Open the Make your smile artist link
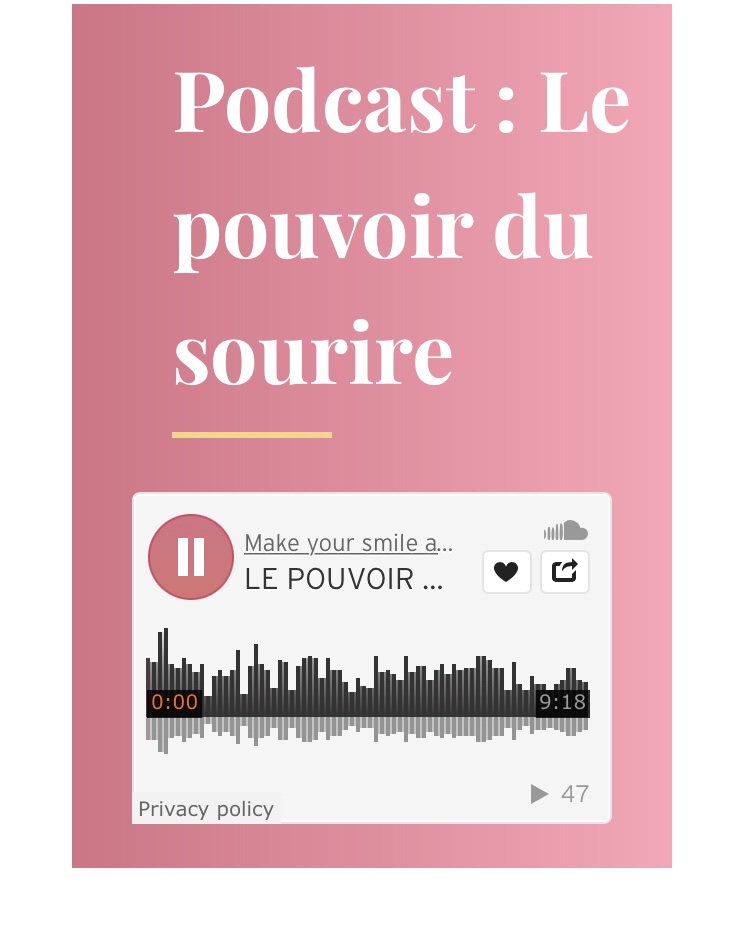Viewport: 750px width, 926px height. click(x=347, y=543)
